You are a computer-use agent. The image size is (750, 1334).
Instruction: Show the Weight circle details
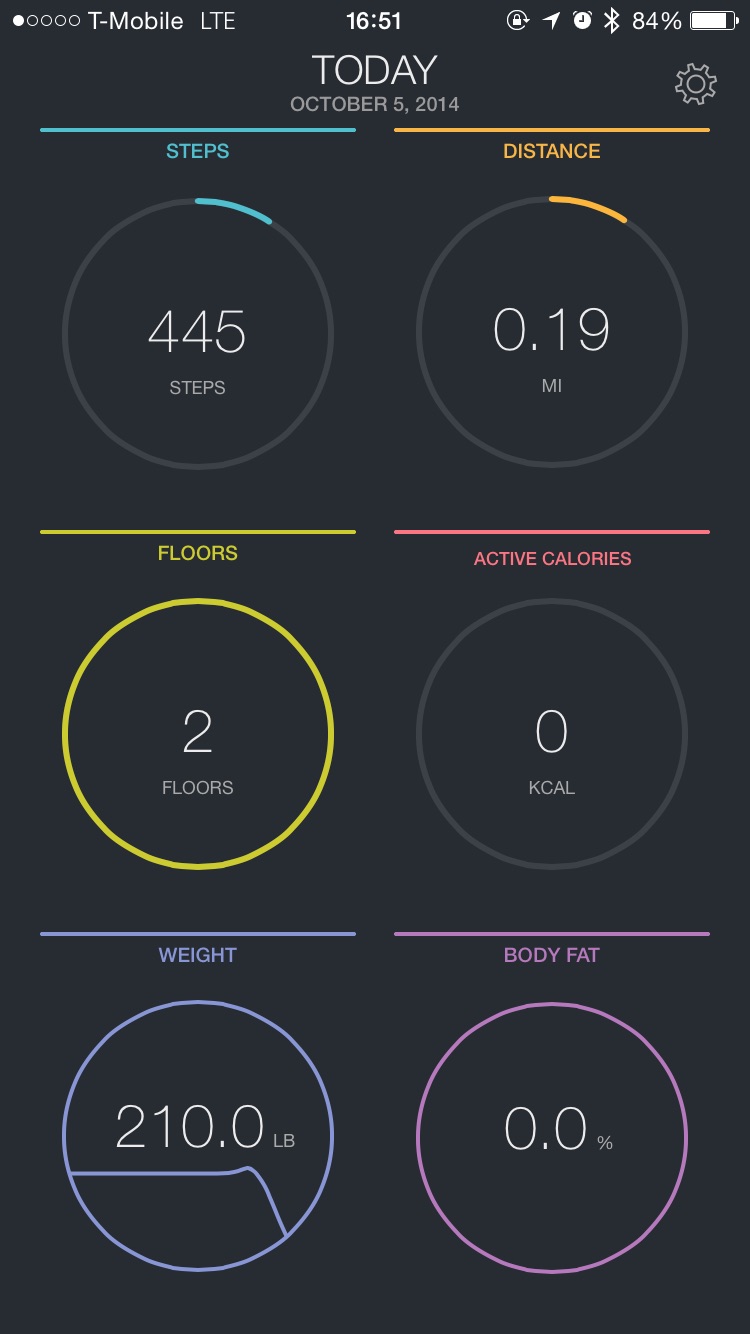tap(198, 1137)
